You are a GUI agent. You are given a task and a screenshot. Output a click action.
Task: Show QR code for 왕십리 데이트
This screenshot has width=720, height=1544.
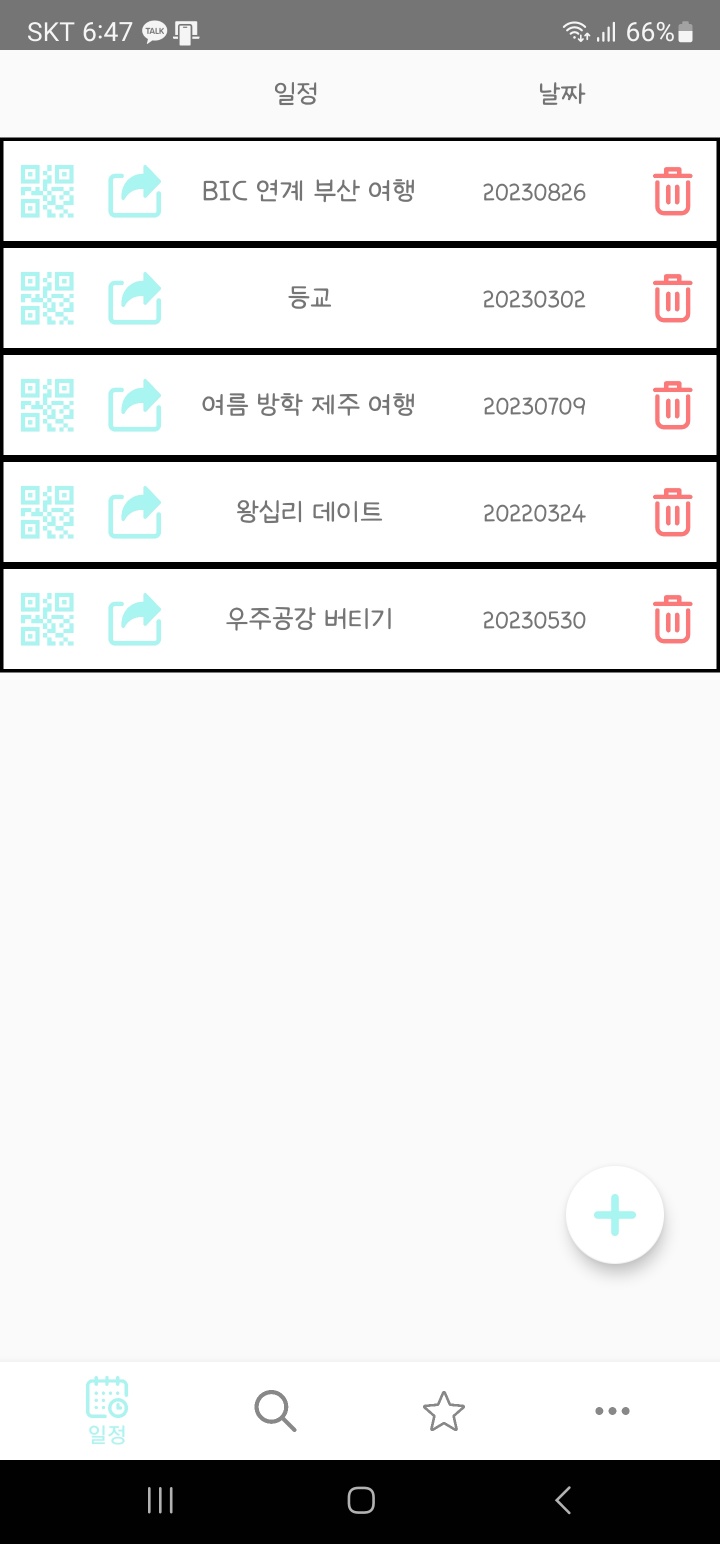click(x=47, y=512)
